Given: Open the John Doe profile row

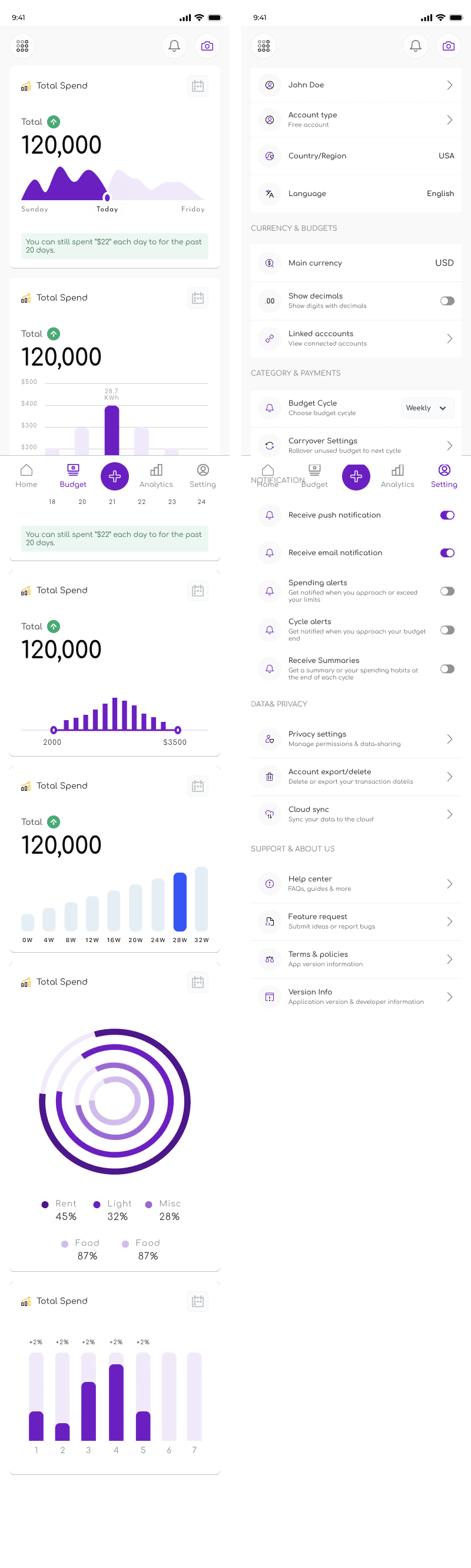Looking at the screenshot, I should point(356,85).
